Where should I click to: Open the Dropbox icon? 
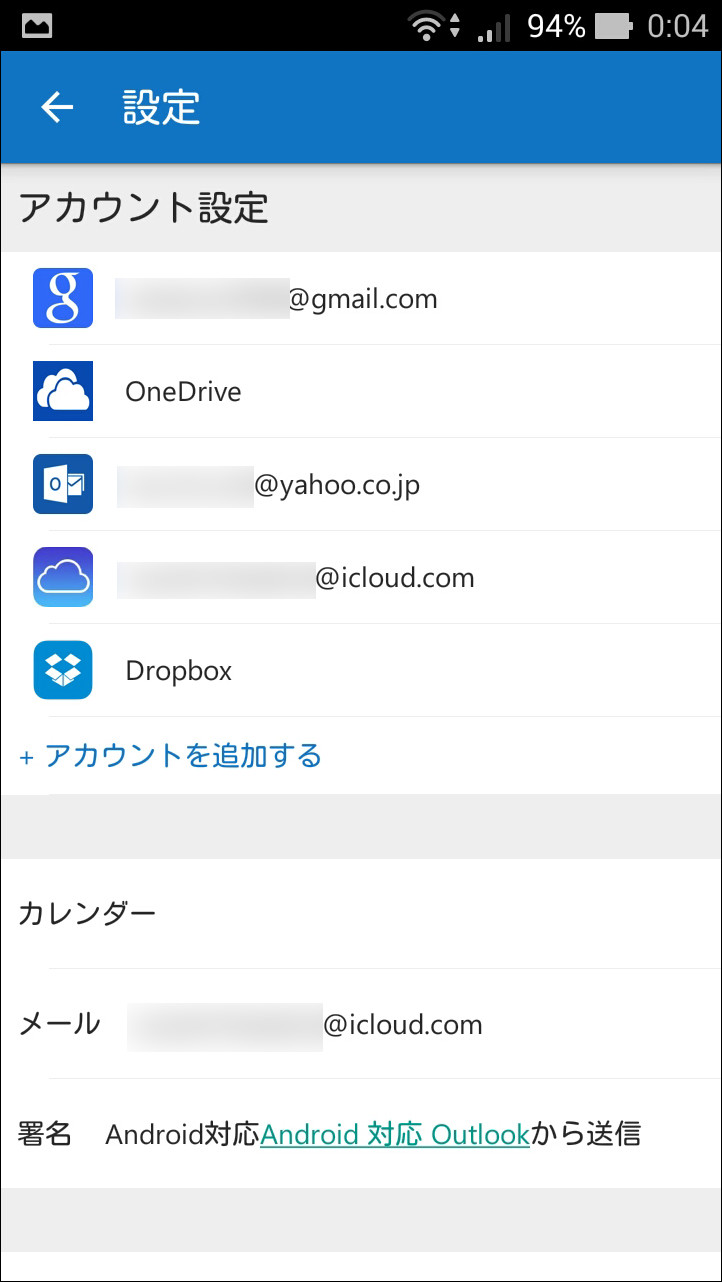pos(62,670)
